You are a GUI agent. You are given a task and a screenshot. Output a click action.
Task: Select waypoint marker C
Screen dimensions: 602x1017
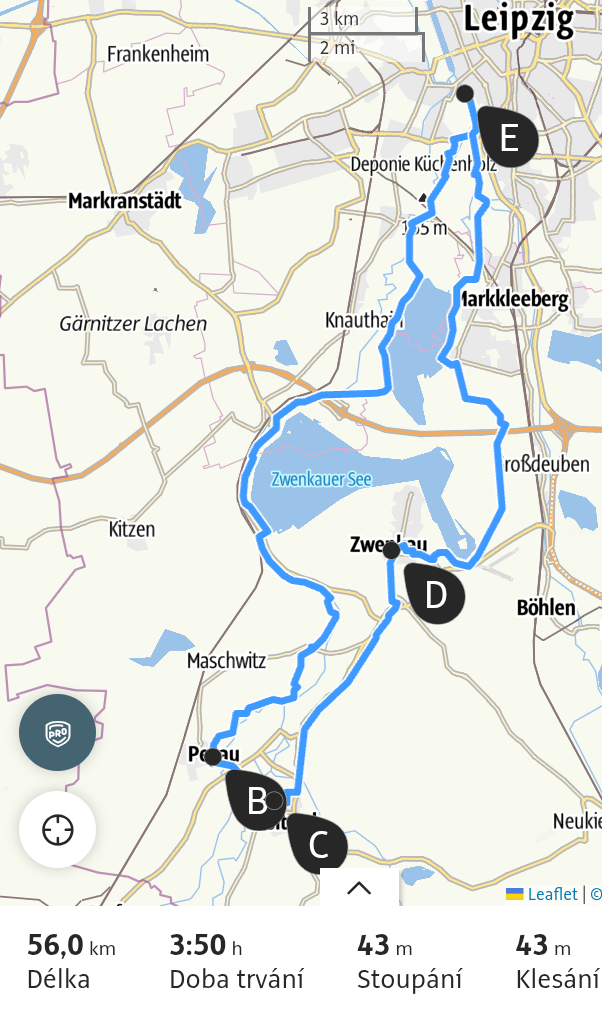(318, 844)
